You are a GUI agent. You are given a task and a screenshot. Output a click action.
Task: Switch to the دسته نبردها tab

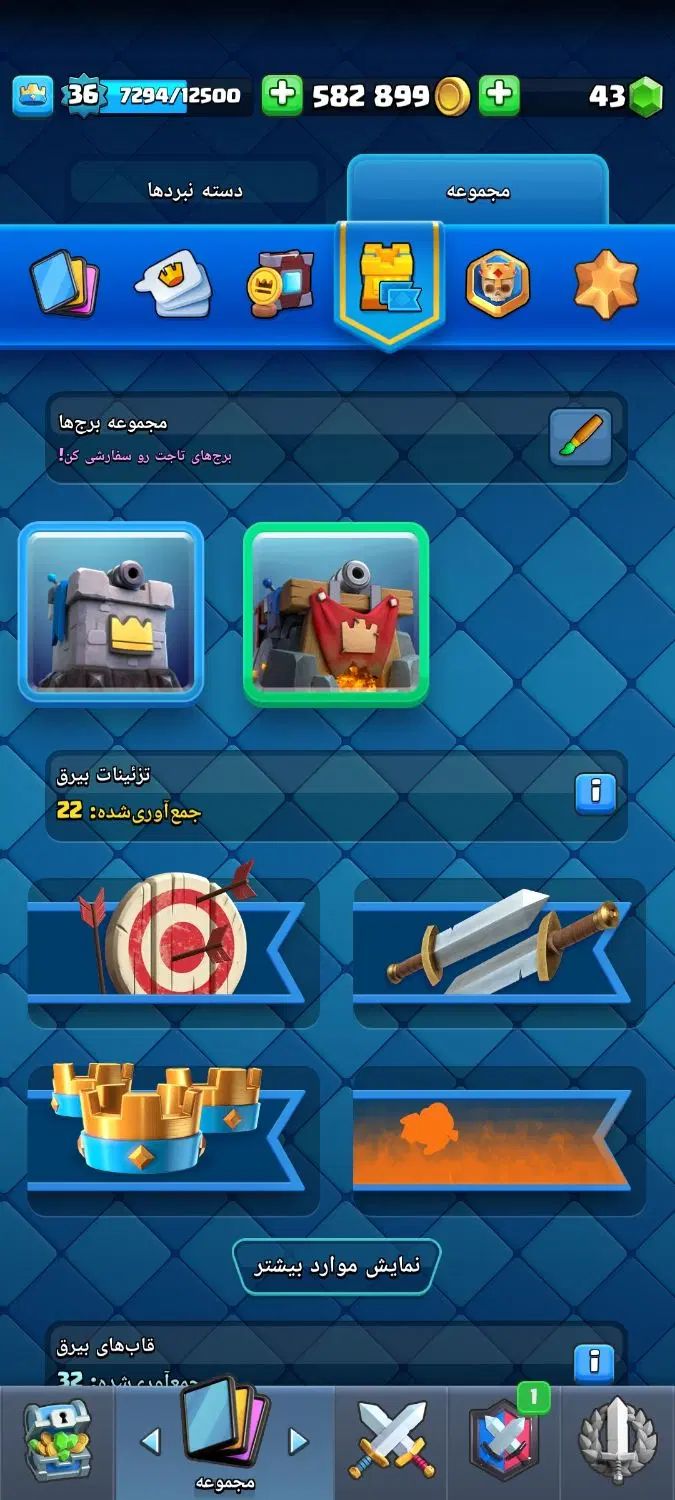click(x=195, y=189)
